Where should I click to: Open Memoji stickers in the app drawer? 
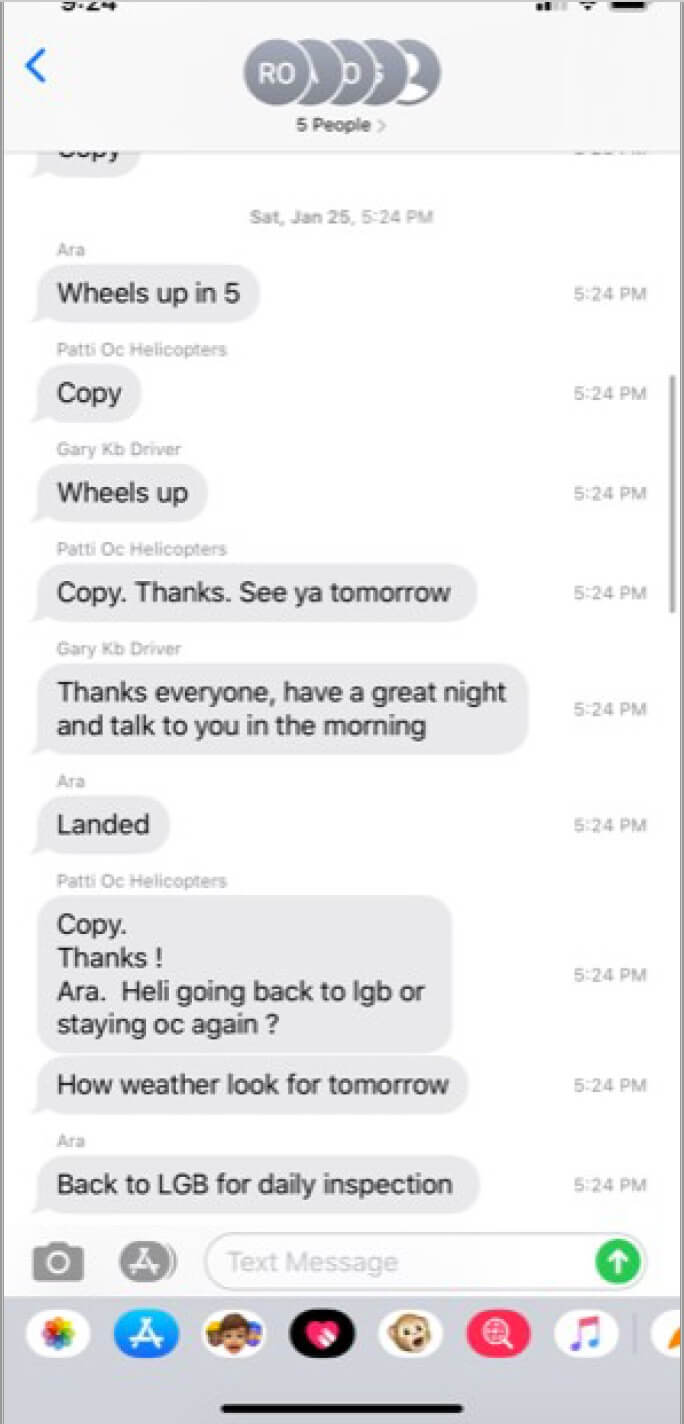(x=234, y=1334)
